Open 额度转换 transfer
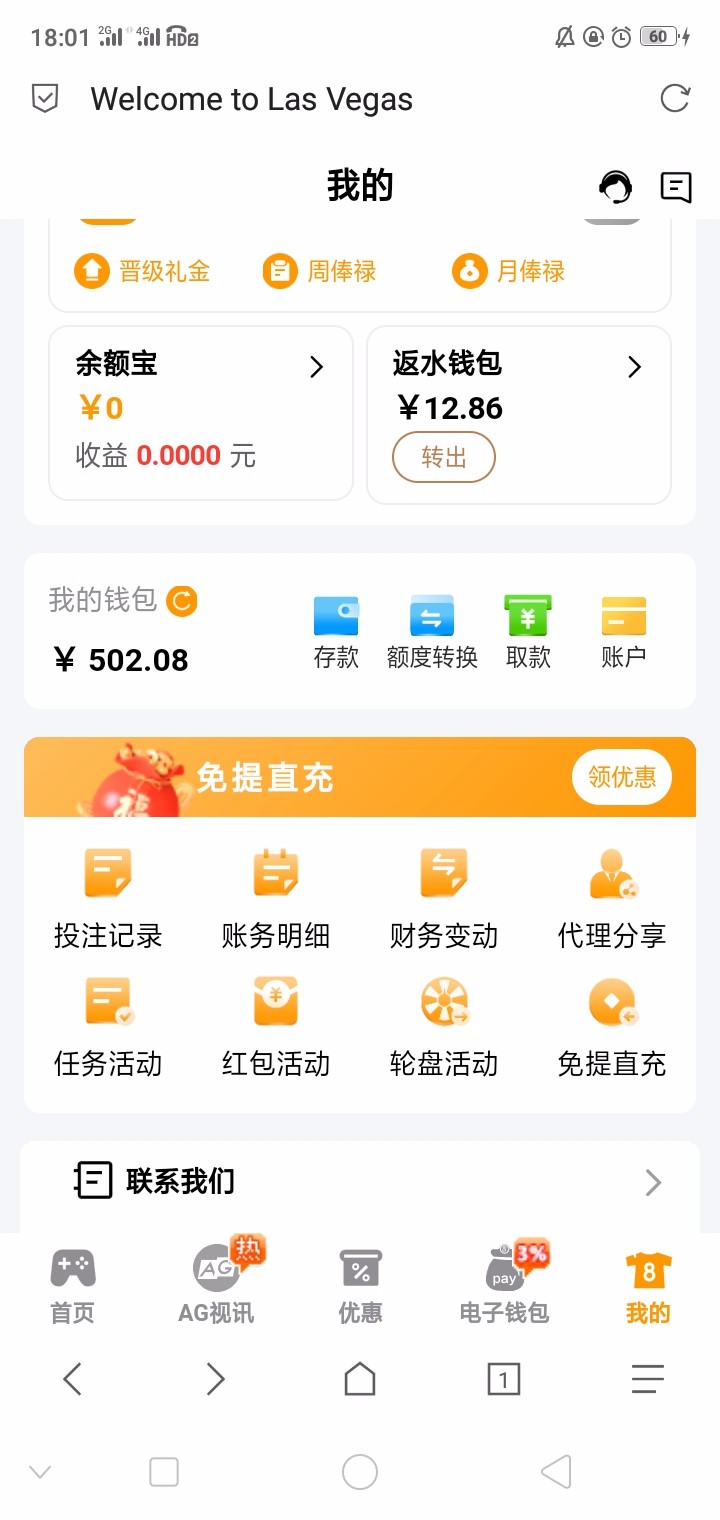 (432, 632)
